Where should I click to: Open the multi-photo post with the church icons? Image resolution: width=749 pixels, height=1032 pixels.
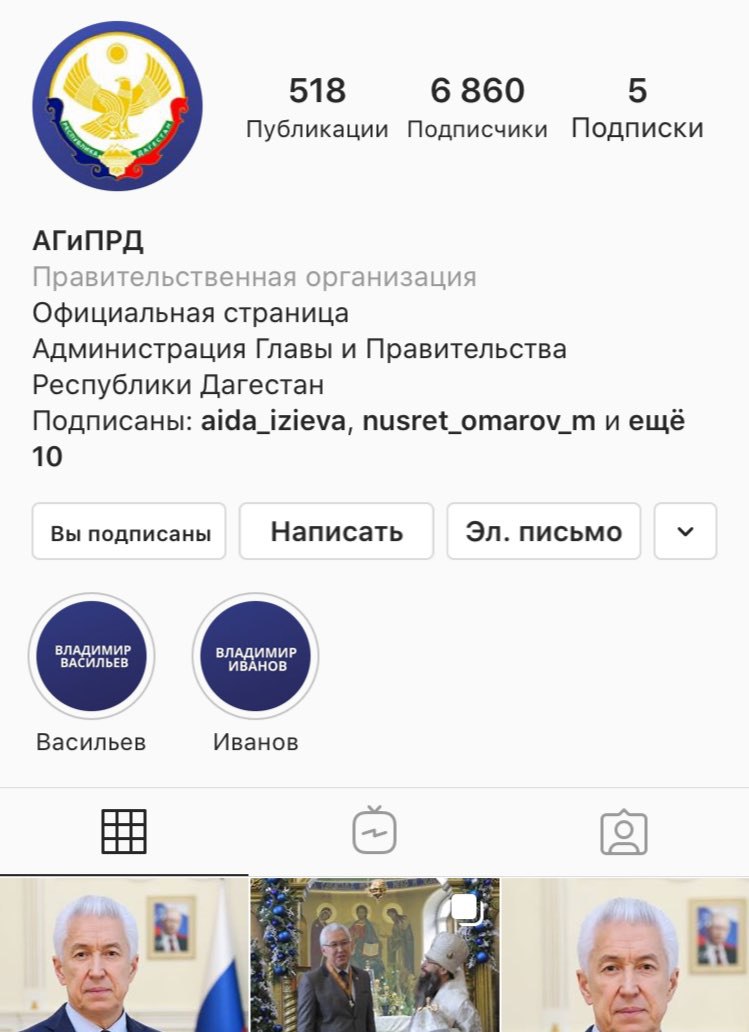pos(374,955)
